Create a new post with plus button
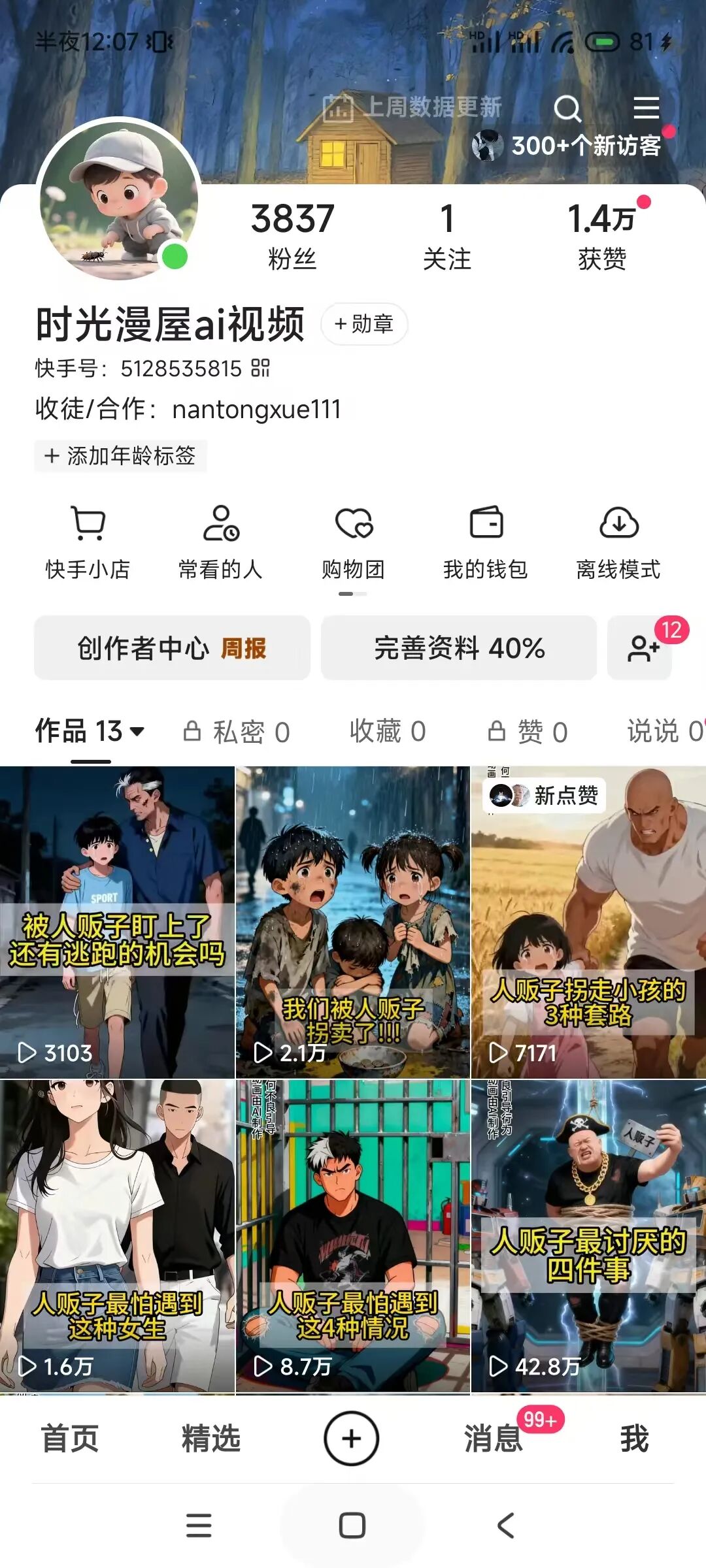 click(x=352, y=1438)
